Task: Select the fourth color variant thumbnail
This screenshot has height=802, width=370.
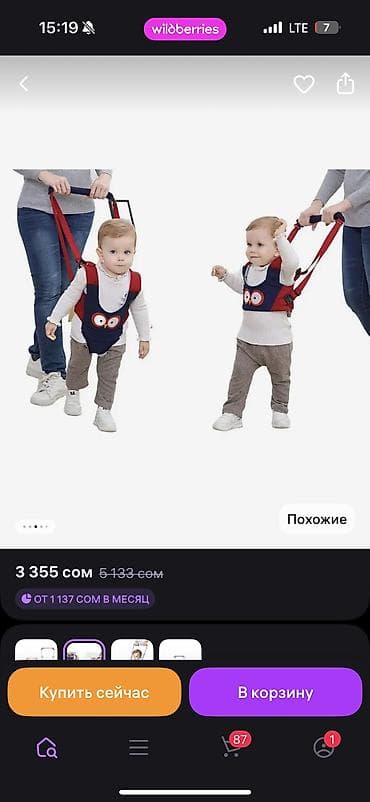Action: (180, 650)
